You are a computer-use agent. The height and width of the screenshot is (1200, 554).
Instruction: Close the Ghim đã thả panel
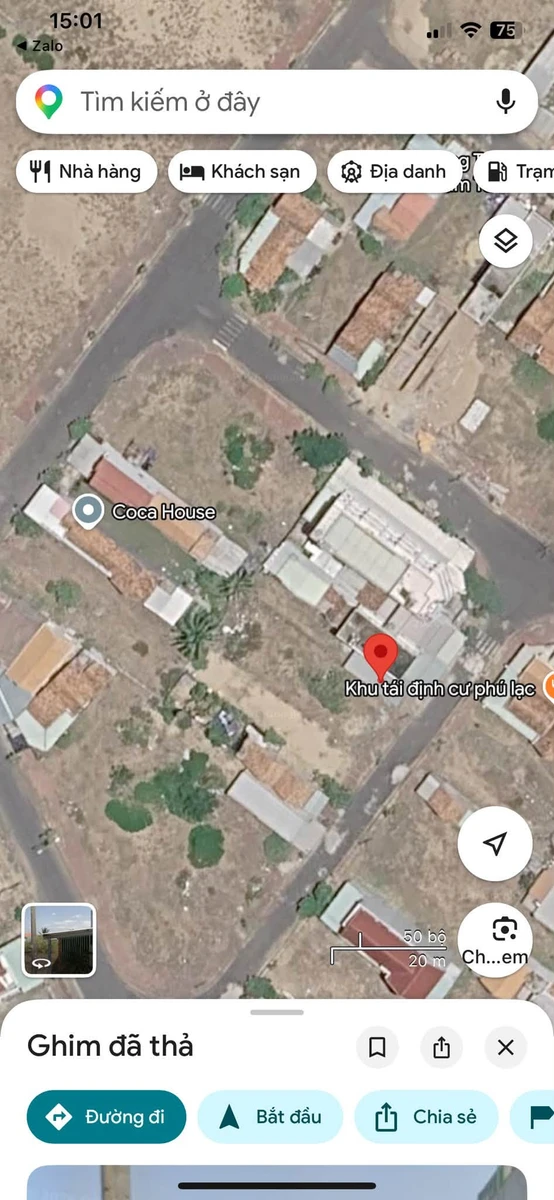pos(506,1047)
